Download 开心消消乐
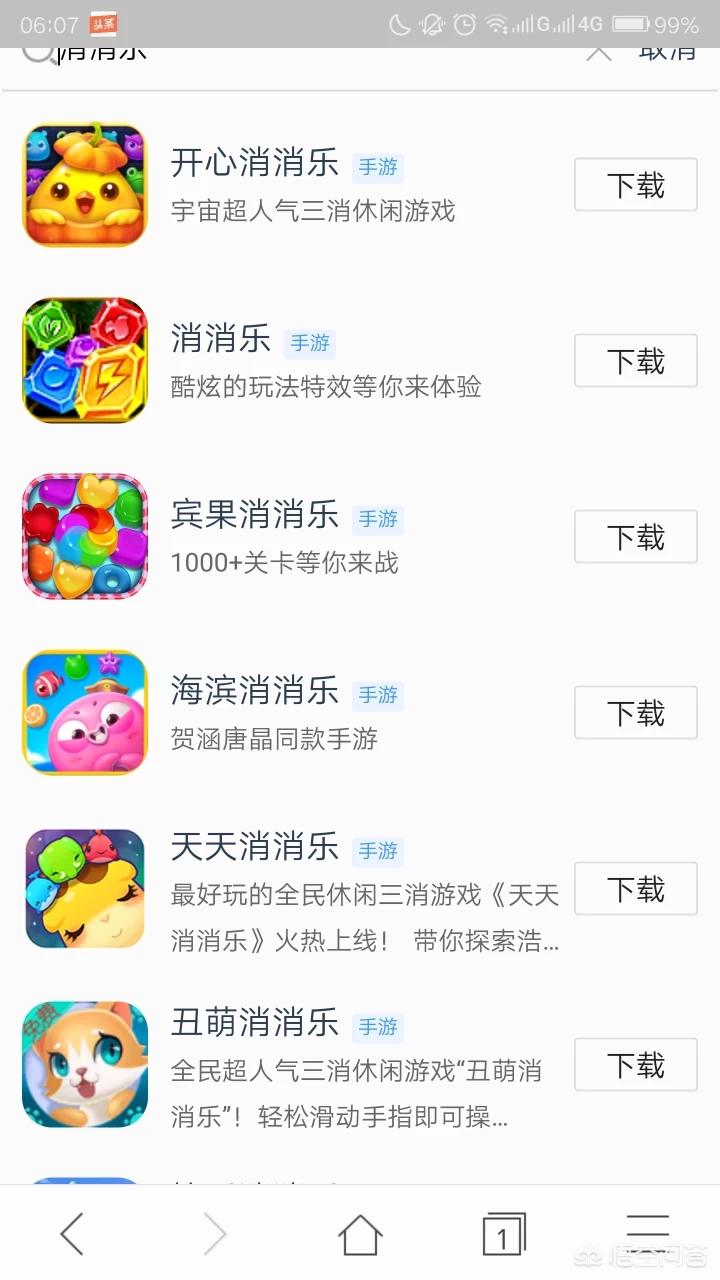This screenshot has height=1280, width=720. tap(635, 185)
